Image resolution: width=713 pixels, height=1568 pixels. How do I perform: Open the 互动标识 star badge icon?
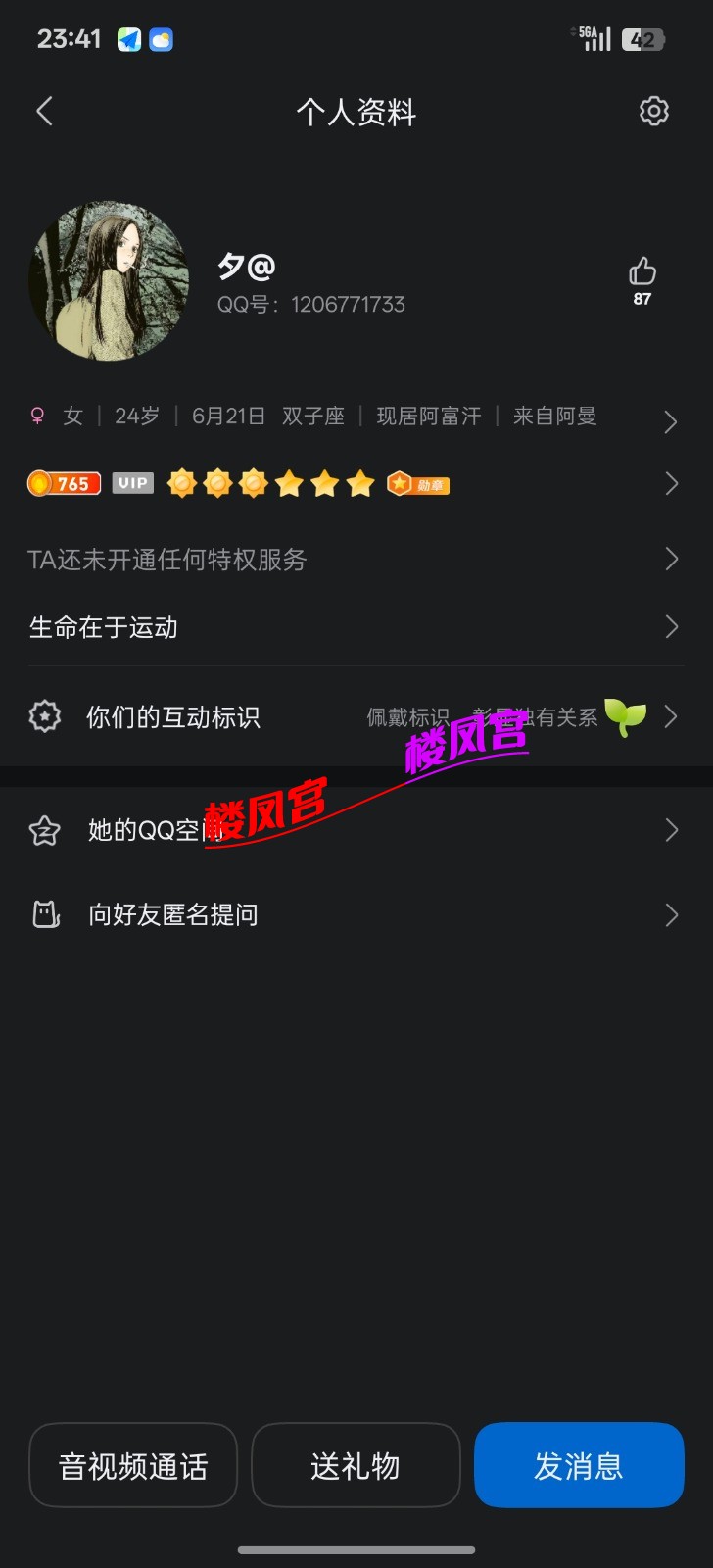pos(44,716)
